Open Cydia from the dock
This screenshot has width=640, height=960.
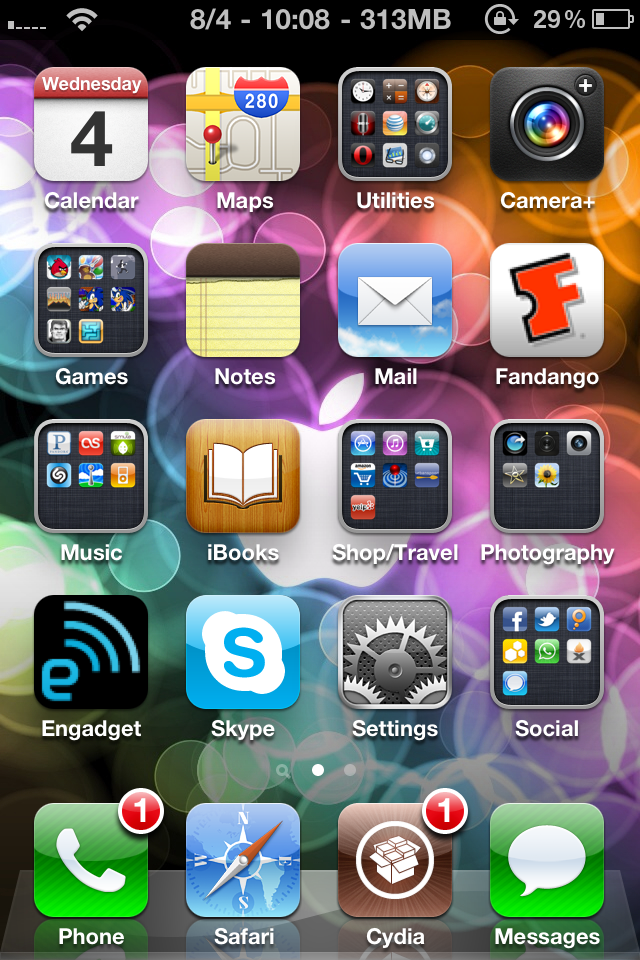(395, 861)
